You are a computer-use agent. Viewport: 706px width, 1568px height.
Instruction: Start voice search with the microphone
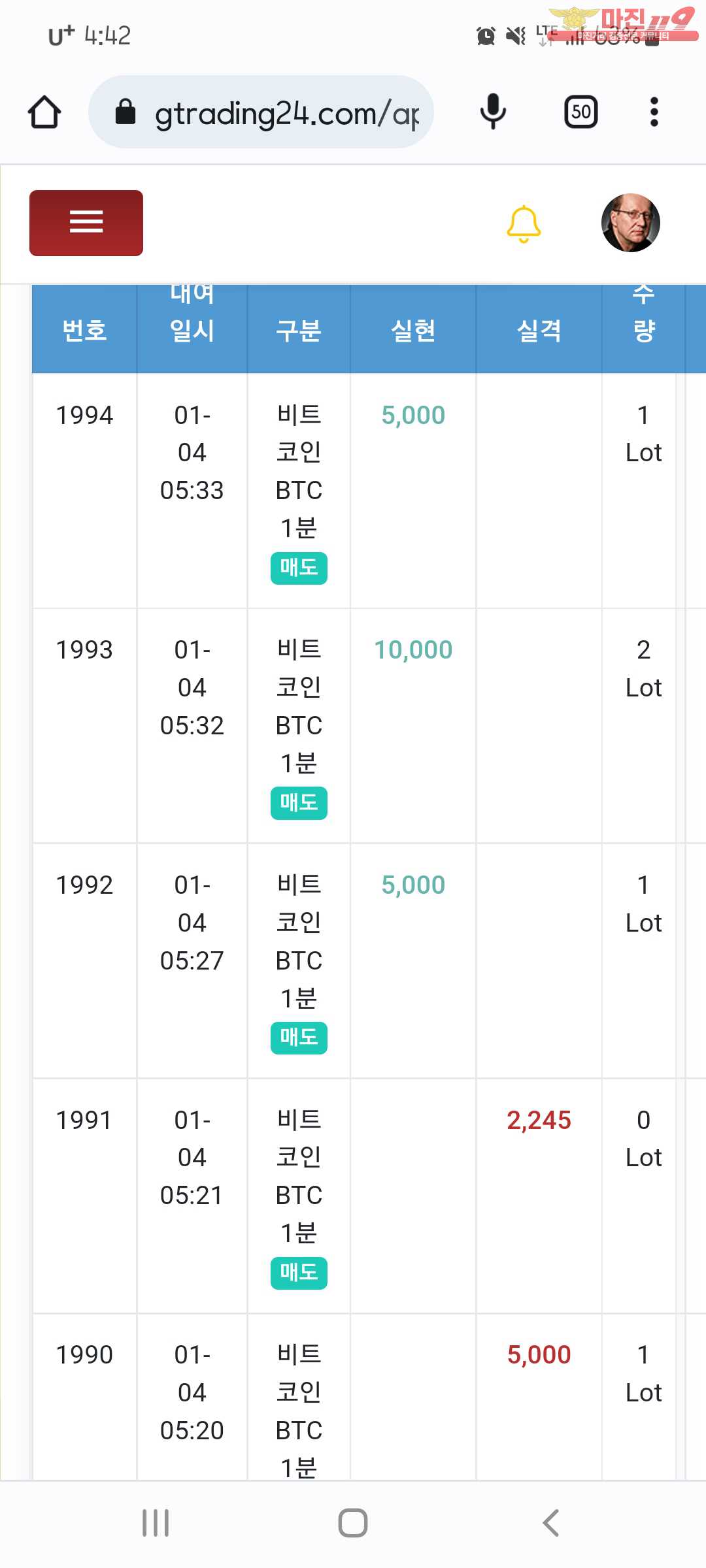(493, 112)
